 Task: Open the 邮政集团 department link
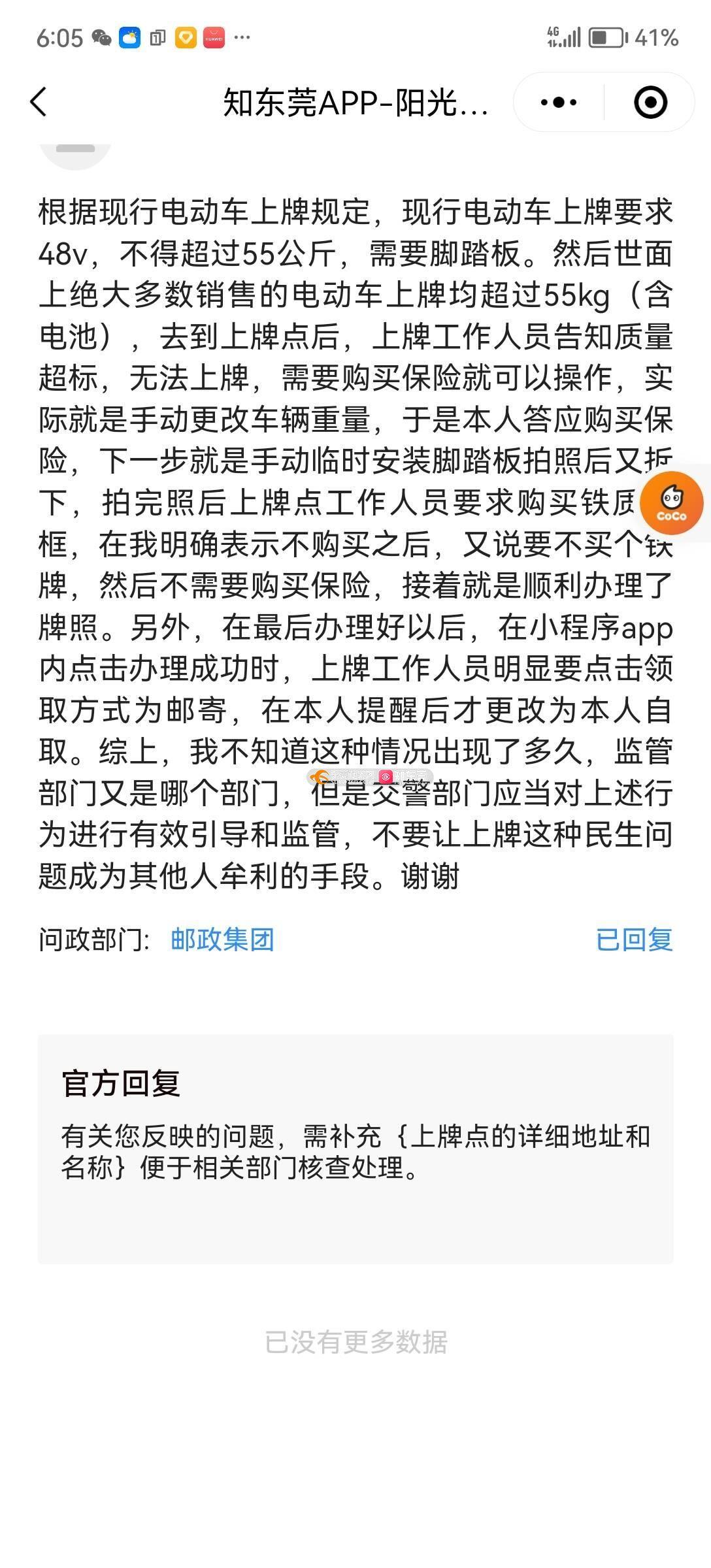pos(222,940)
